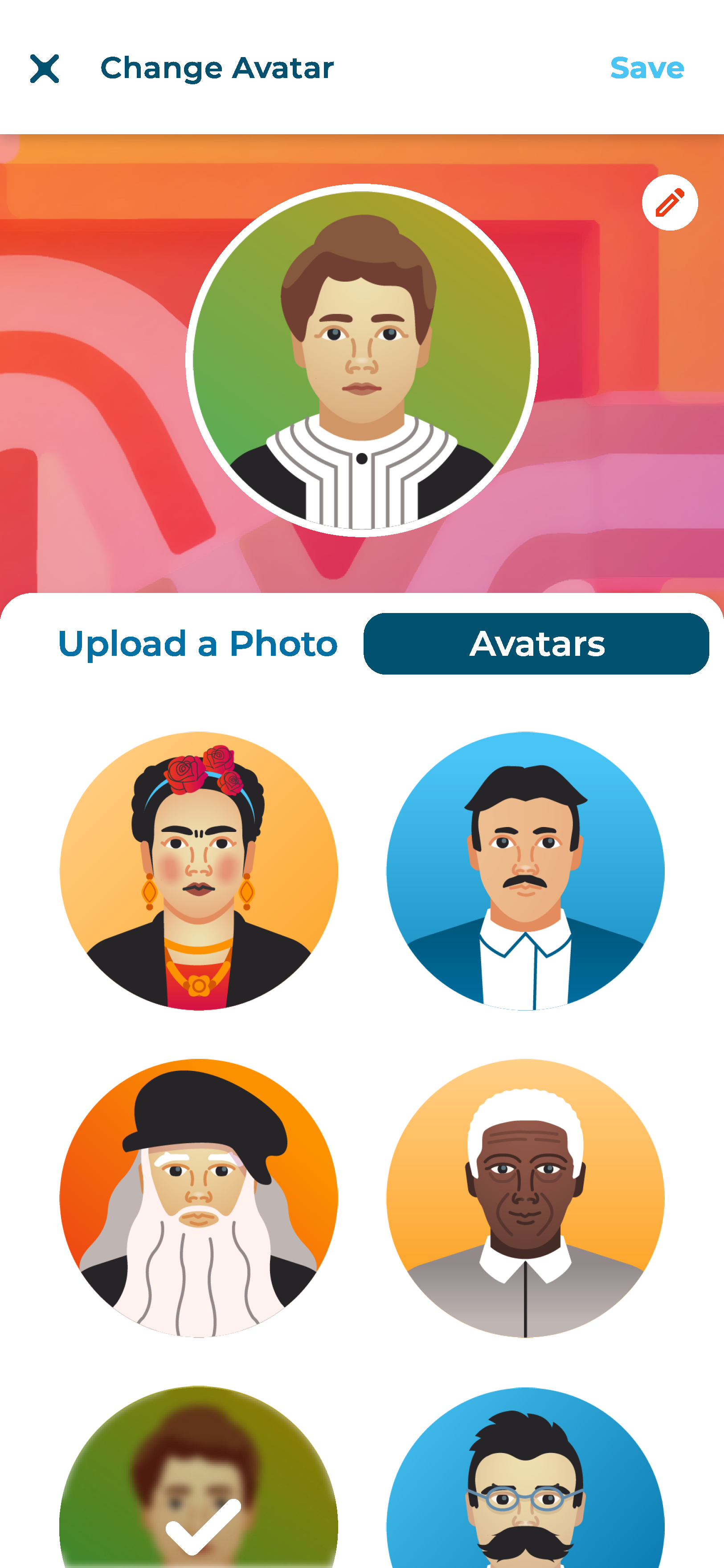
Task: Close the Change Avatar screen
Action: pos(45,68)
